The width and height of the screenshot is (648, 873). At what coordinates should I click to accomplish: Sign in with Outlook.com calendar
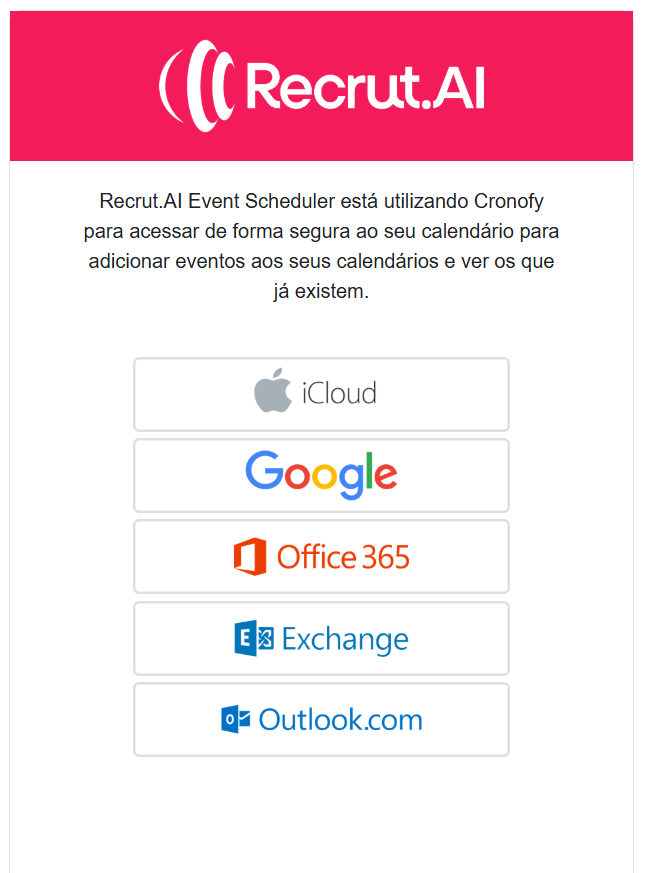tap(321, 720)
